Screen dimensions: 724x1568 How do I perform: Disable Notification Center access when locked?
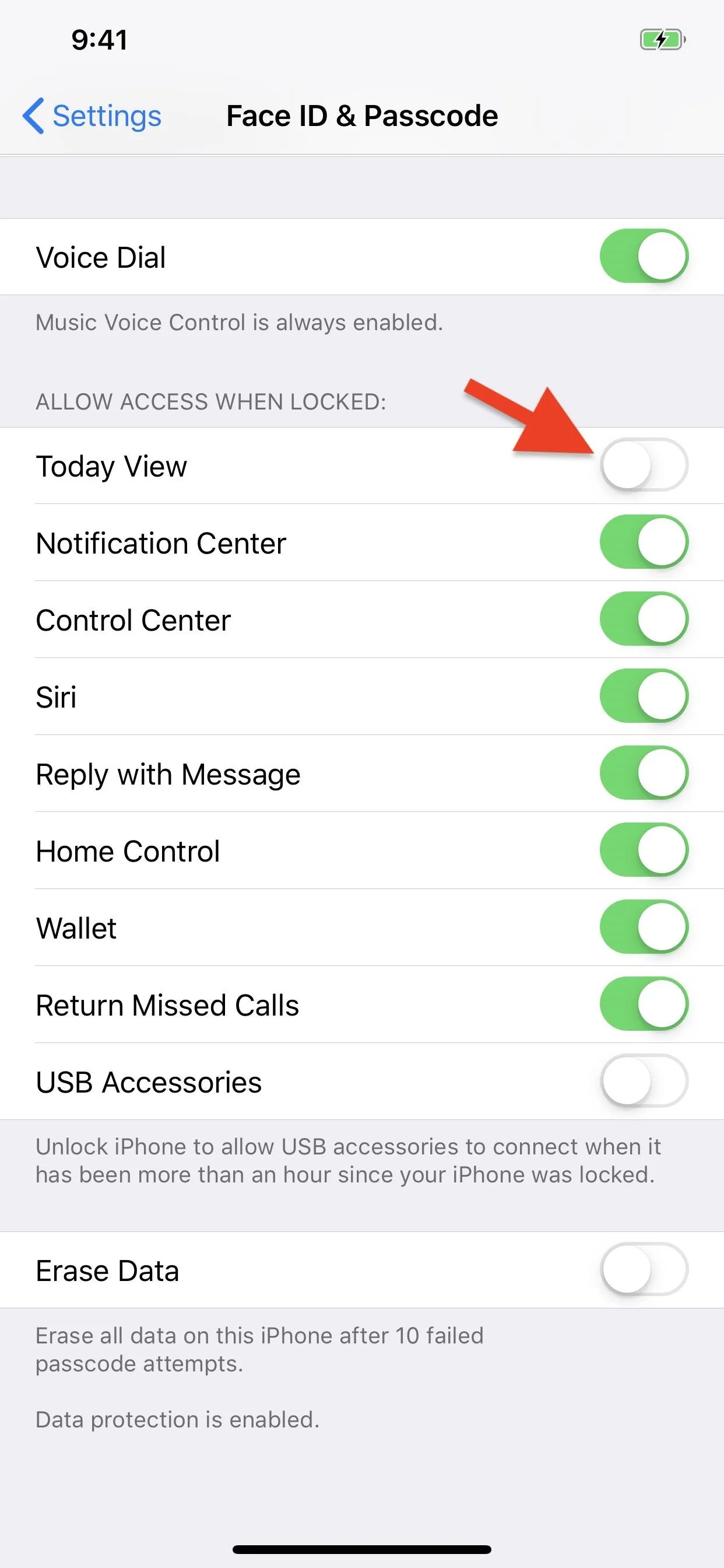pos(644,542)
